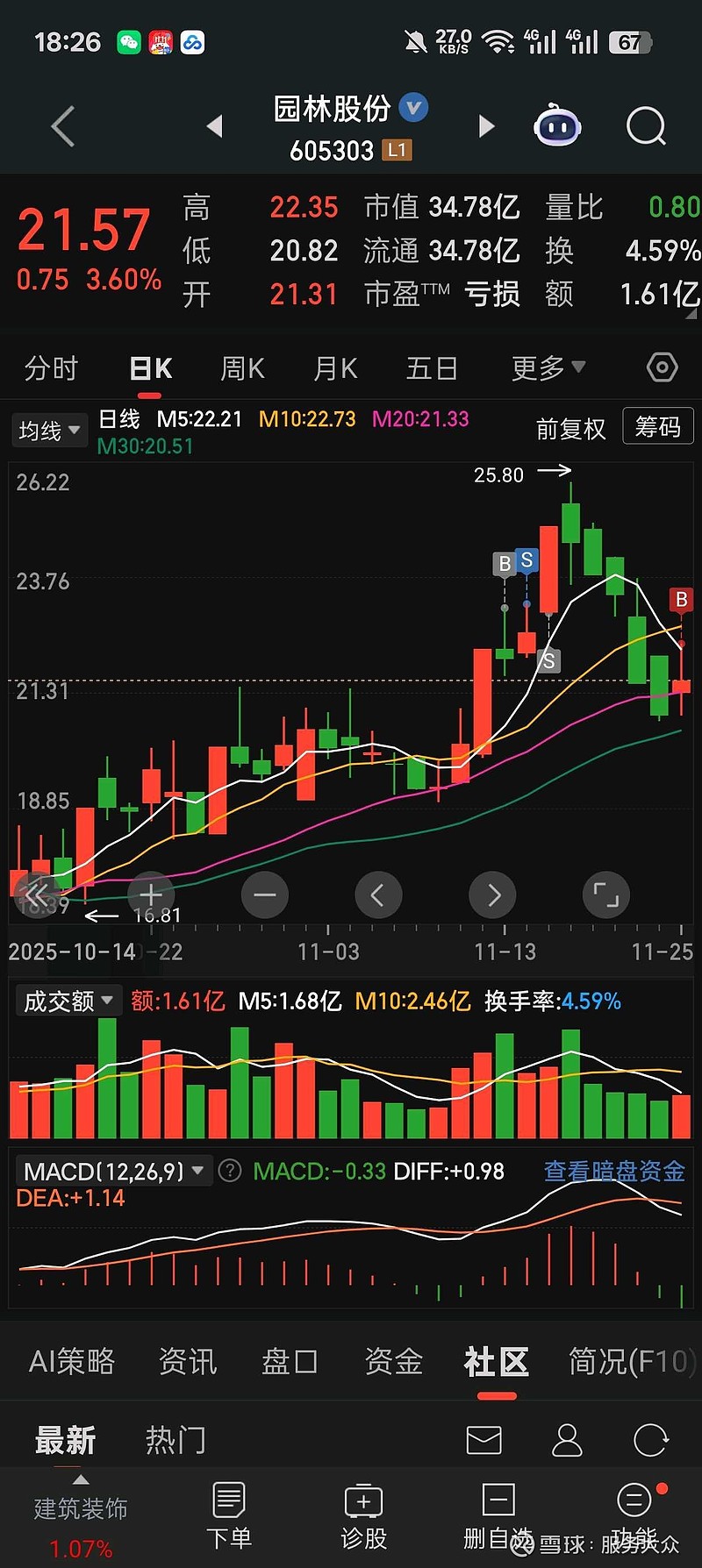Screen dimensions: 702x1568
Task: Open the AI robot assistant
Action: [x=557, y=127]
